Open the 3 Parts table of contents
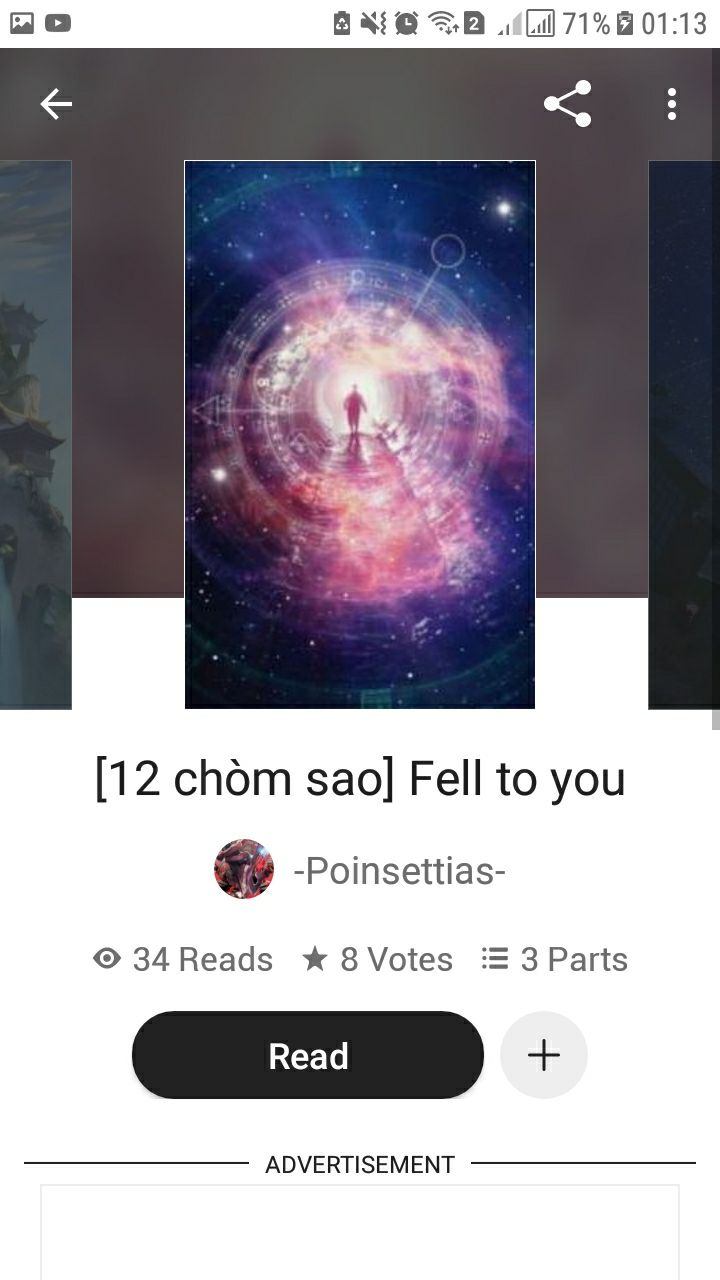This screenshot has height=1280, width=720. (x=554, y=959)
